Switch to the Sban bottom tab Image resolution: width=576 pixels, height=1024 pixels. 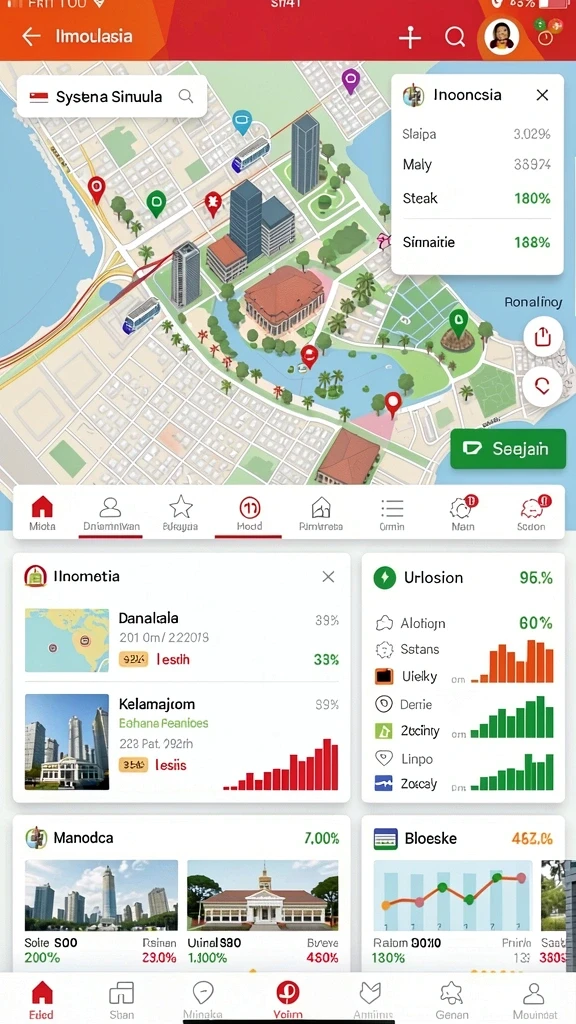click(121, 1000)
